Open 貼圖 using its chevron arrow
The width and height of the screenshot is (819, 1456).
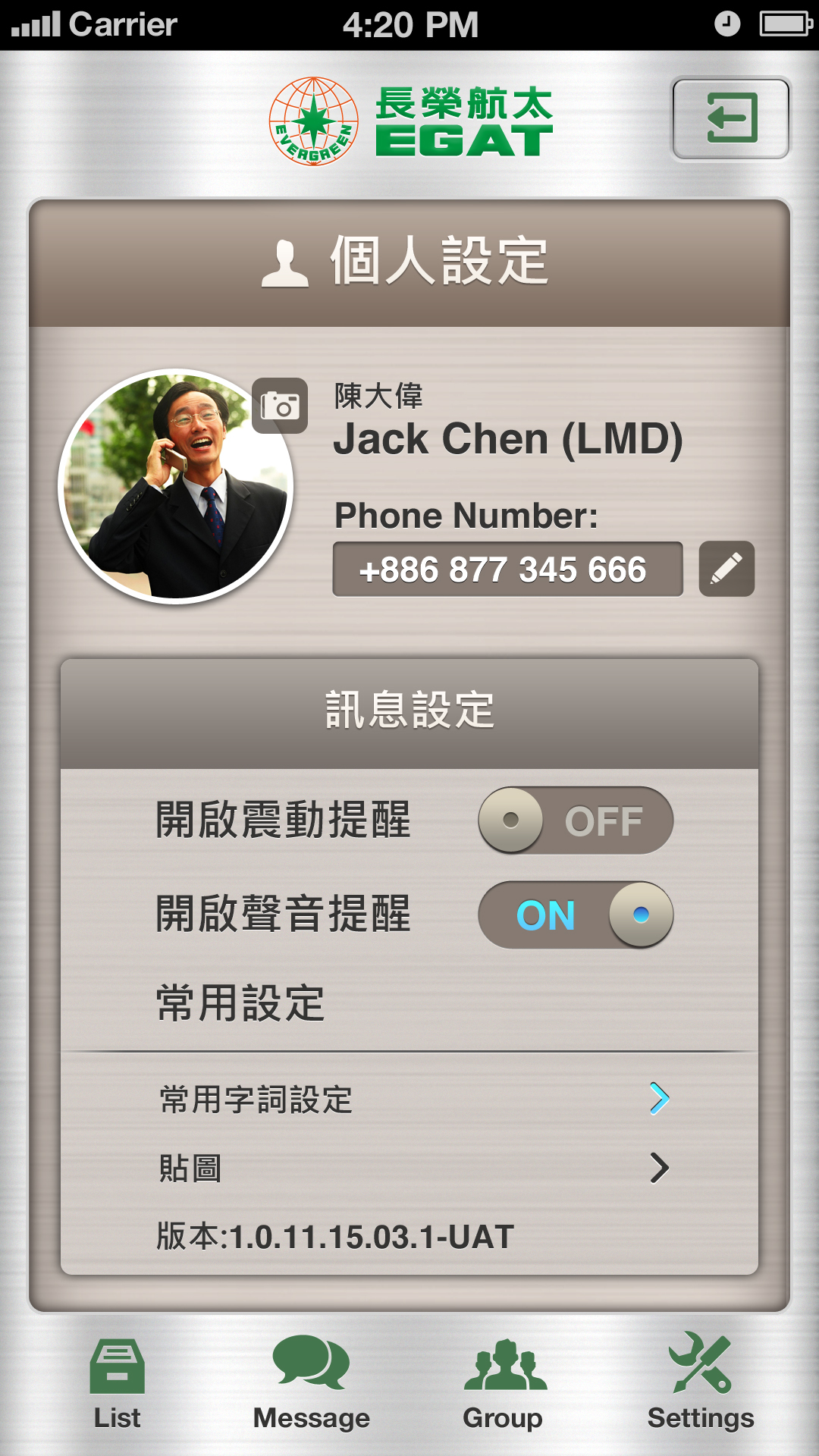[x=661, y=1168]
